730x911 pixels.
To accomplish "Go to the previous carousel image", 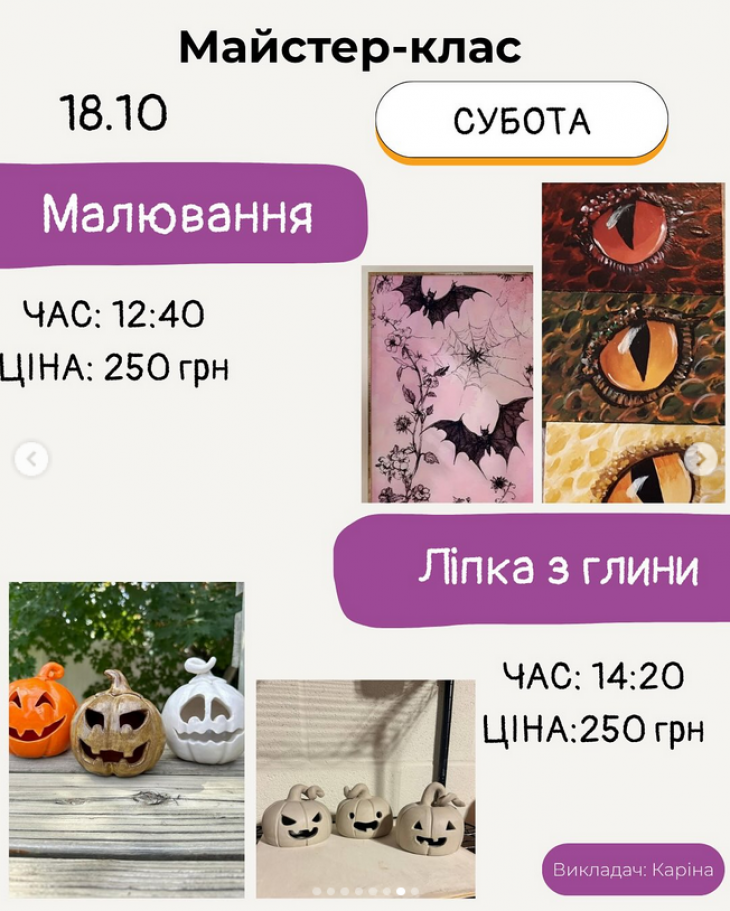I will (x=31, y=459).
